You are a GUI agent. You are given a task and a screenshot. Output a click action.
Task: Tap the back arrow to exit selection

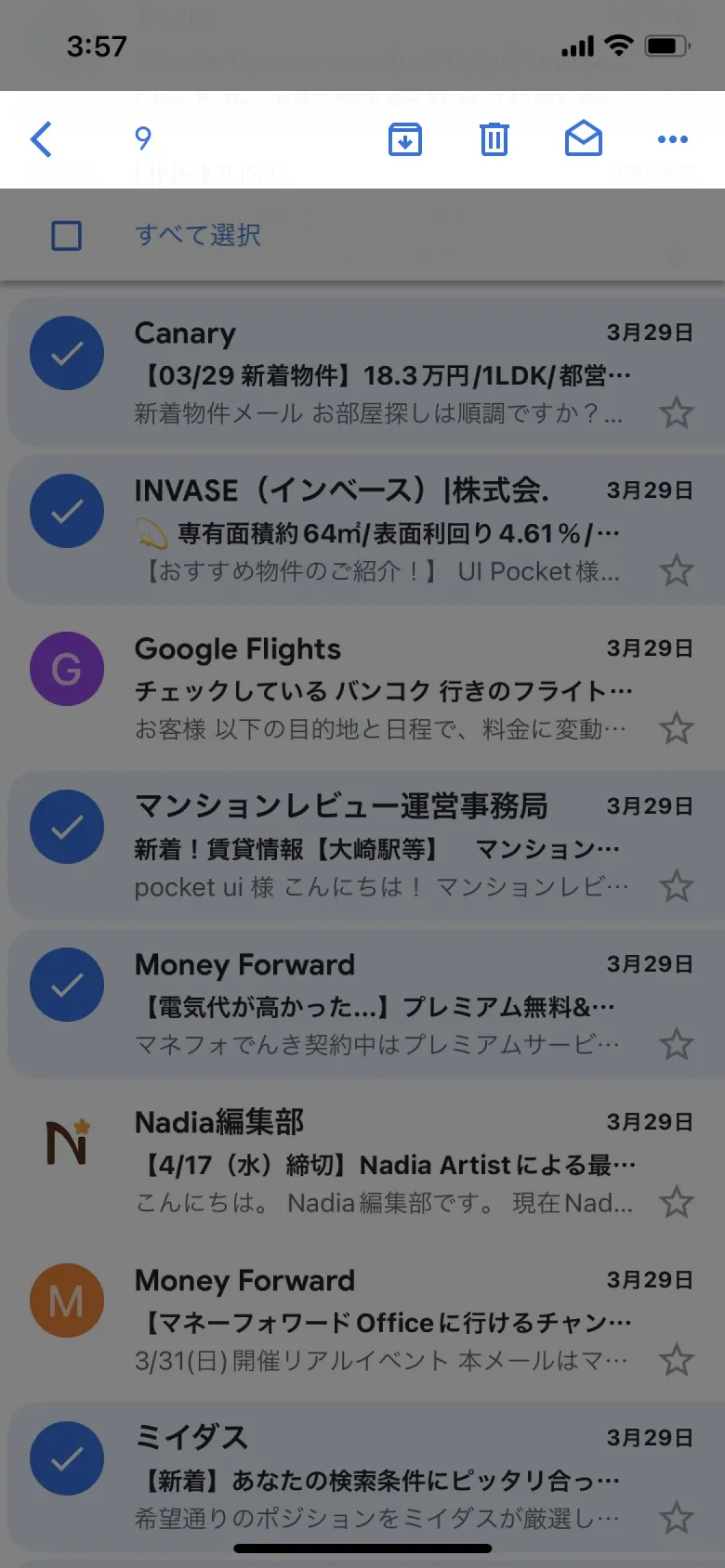coord(40,139)
